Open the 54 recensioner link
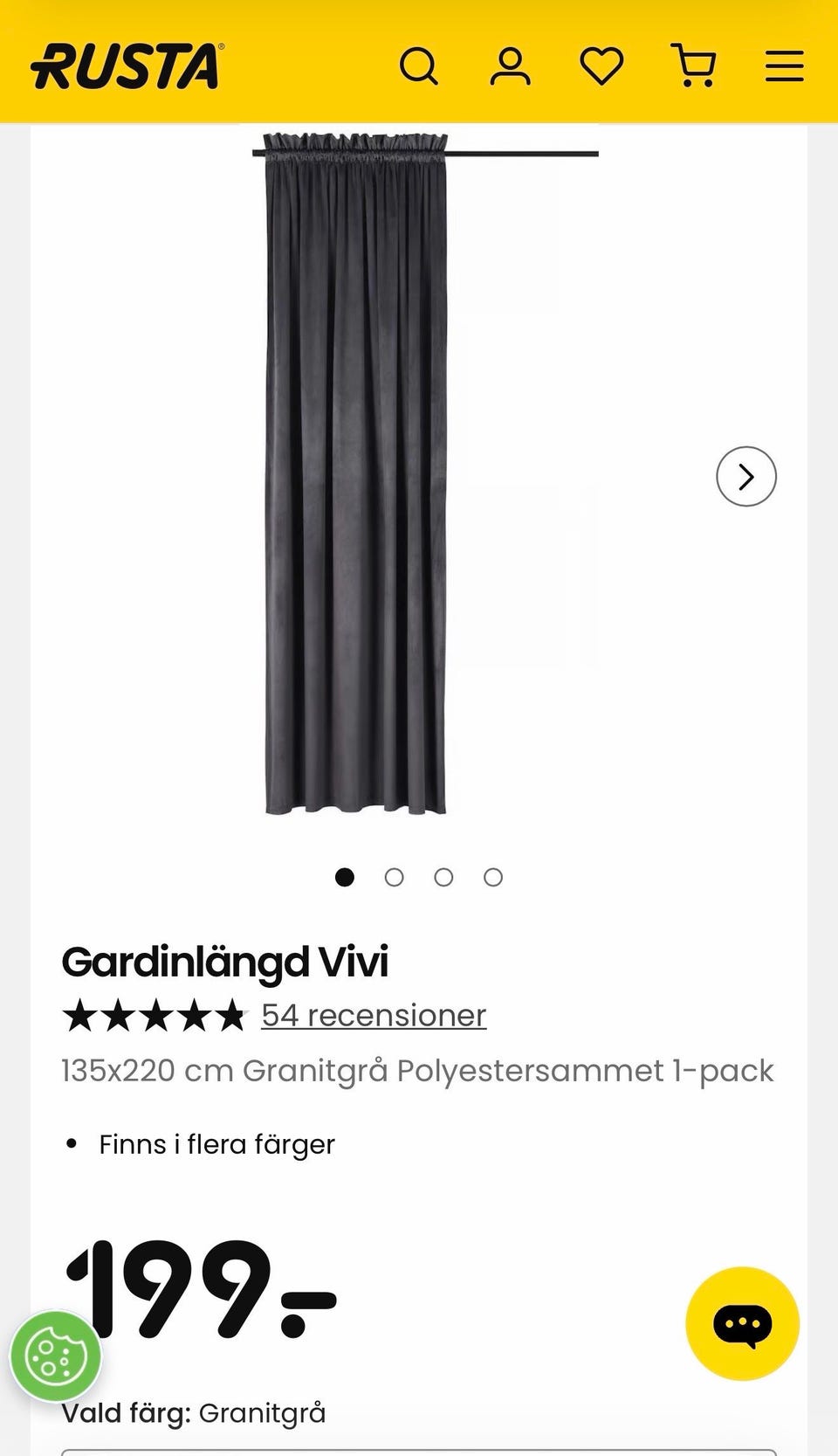Screen dimensions: 838x1456 click(373, 1015)
